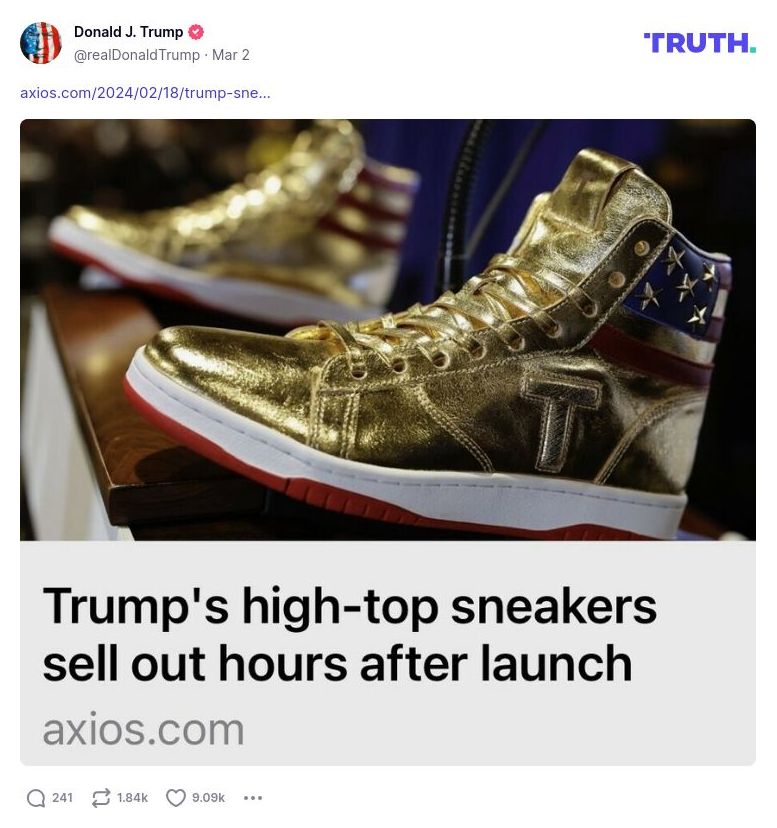Open more options via the ellipsis icon
Image resolution: width=777 pixels, height=828 pixels.
[x=253, y=797]
